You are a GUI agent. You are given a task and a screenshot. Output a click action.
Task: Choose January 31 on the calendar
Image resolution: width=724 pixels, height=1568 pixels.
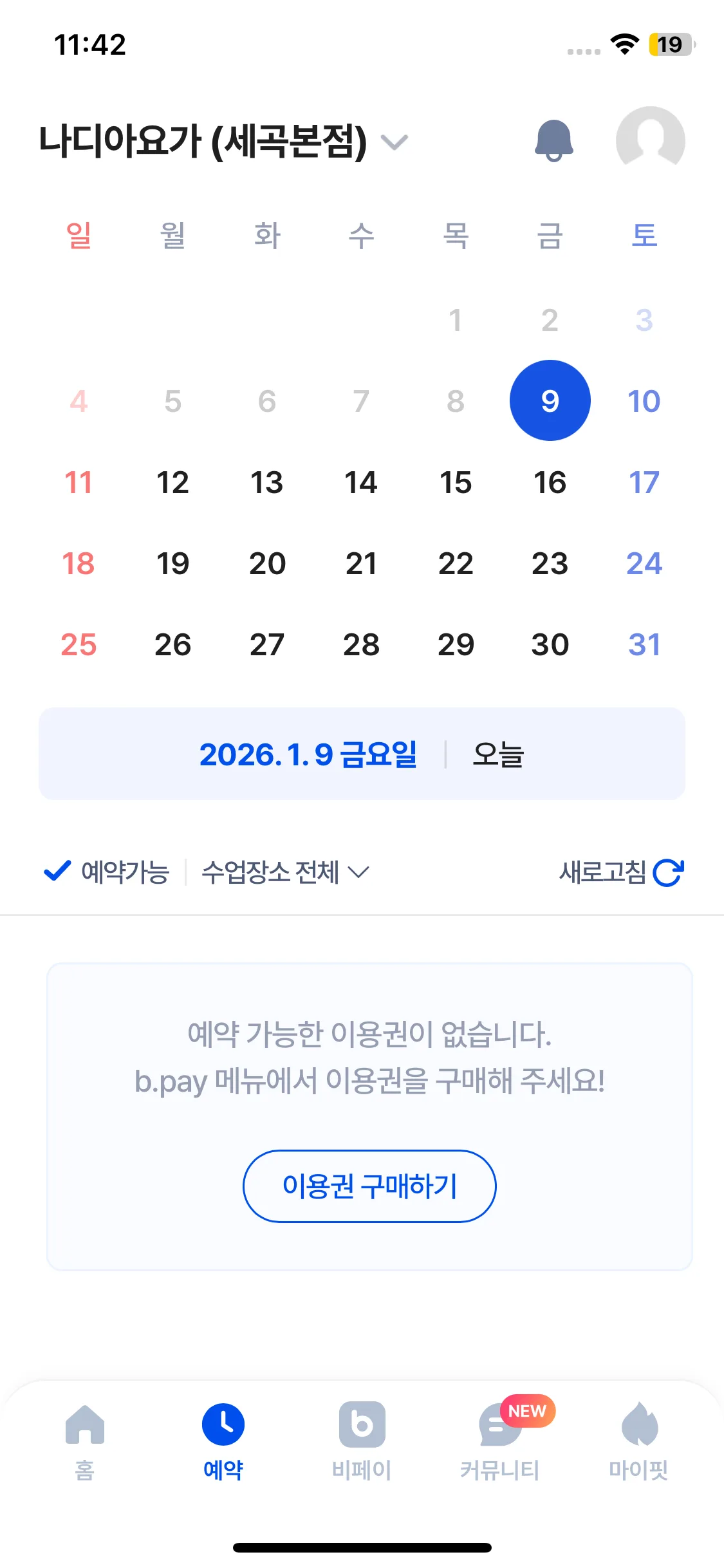click(644, 644)
